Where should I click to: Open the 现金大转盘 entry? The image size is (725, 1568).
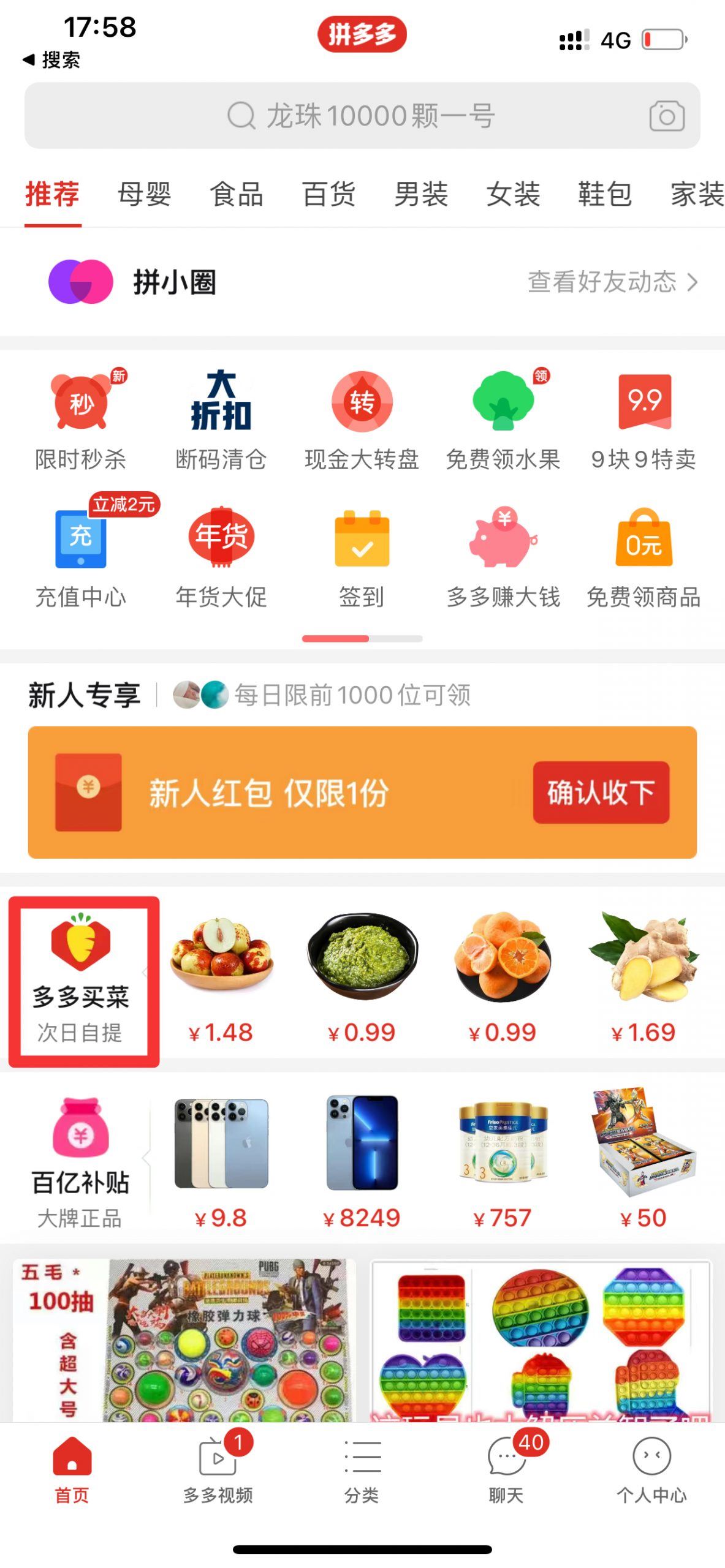362,421
